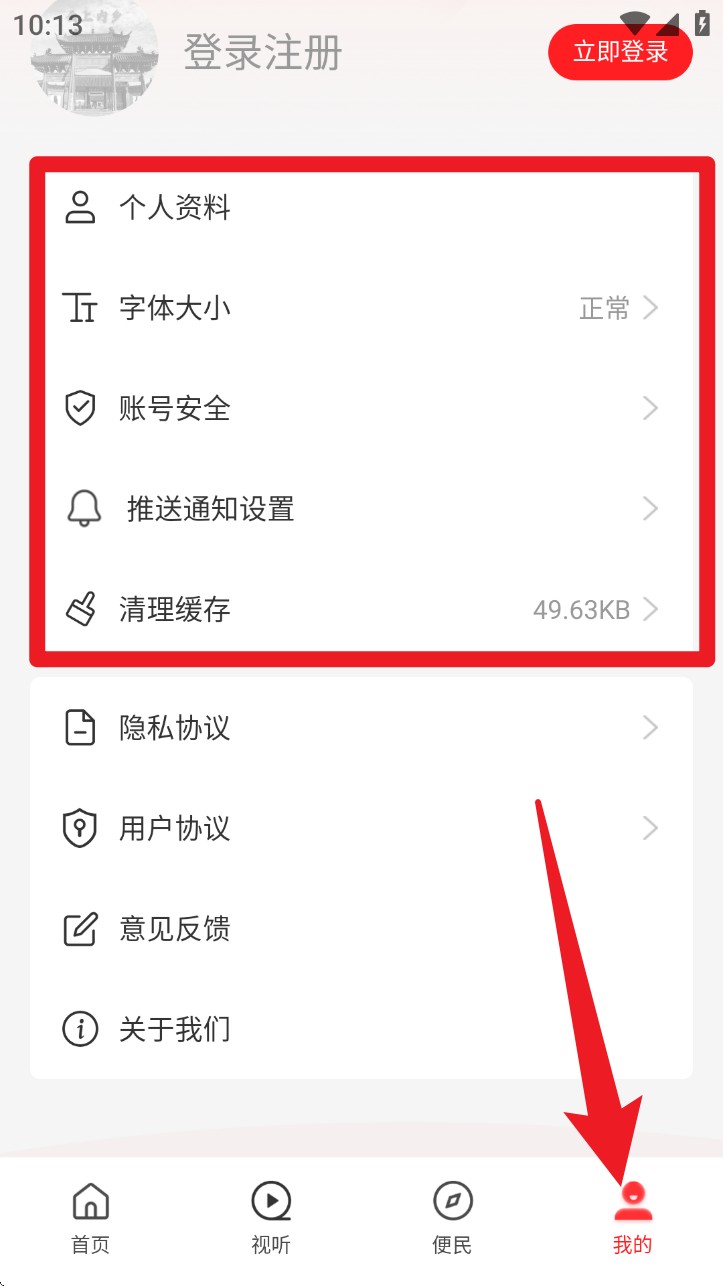The width and height of the screenshot is (723, 1286).
Task: Open 个人资料 row
Action: pyautogui.click(x=360, y=208)
